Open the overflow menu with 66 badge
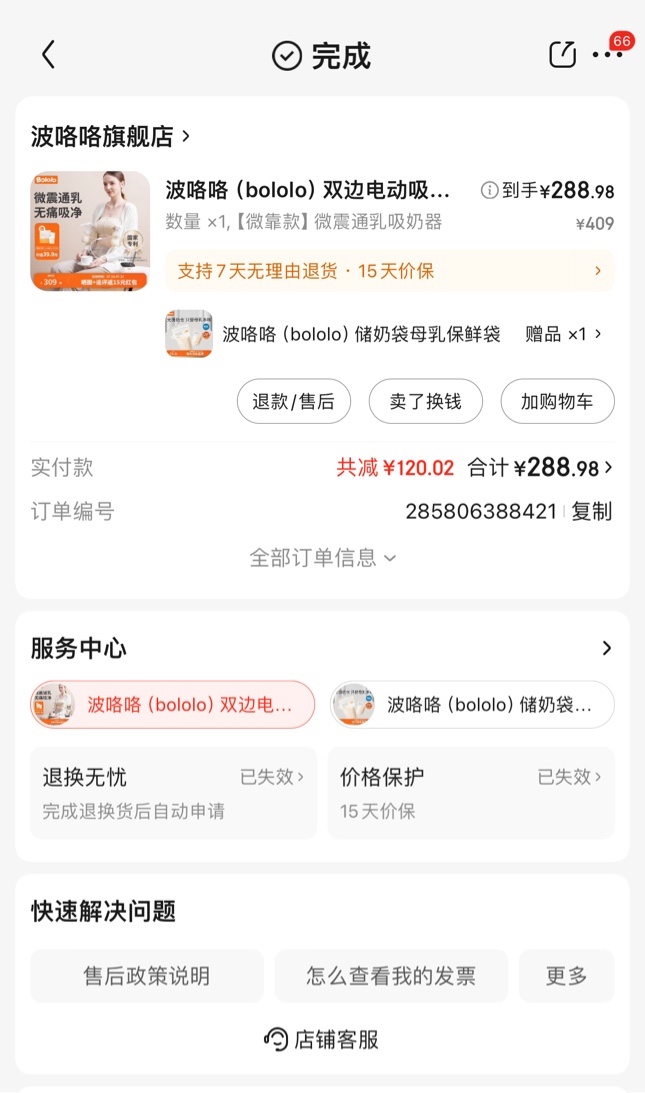645x1093 pixels. [607, 55]
